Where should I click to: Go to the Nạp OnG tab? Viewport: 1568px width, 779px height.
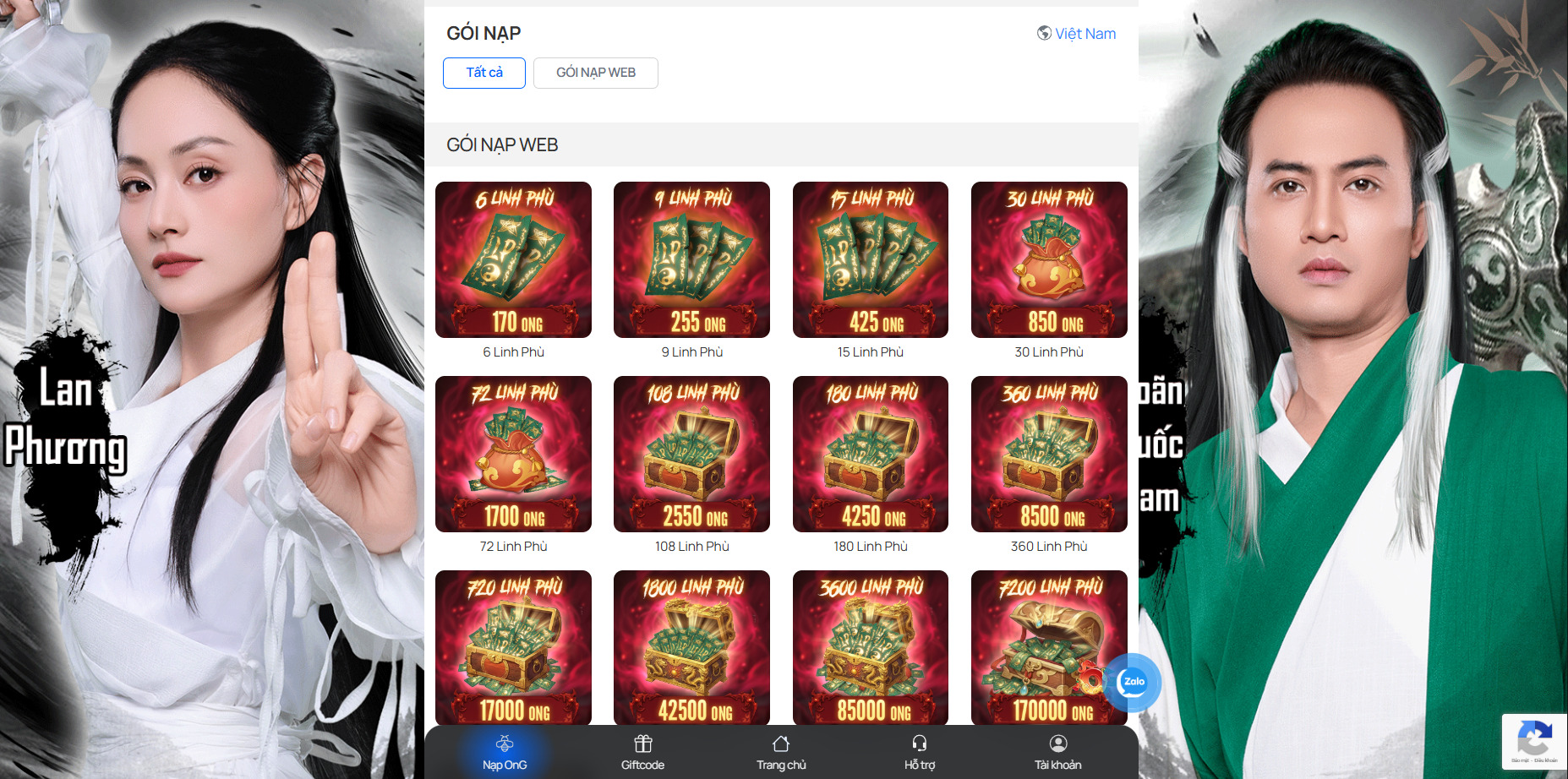click(x=505, y=752)
